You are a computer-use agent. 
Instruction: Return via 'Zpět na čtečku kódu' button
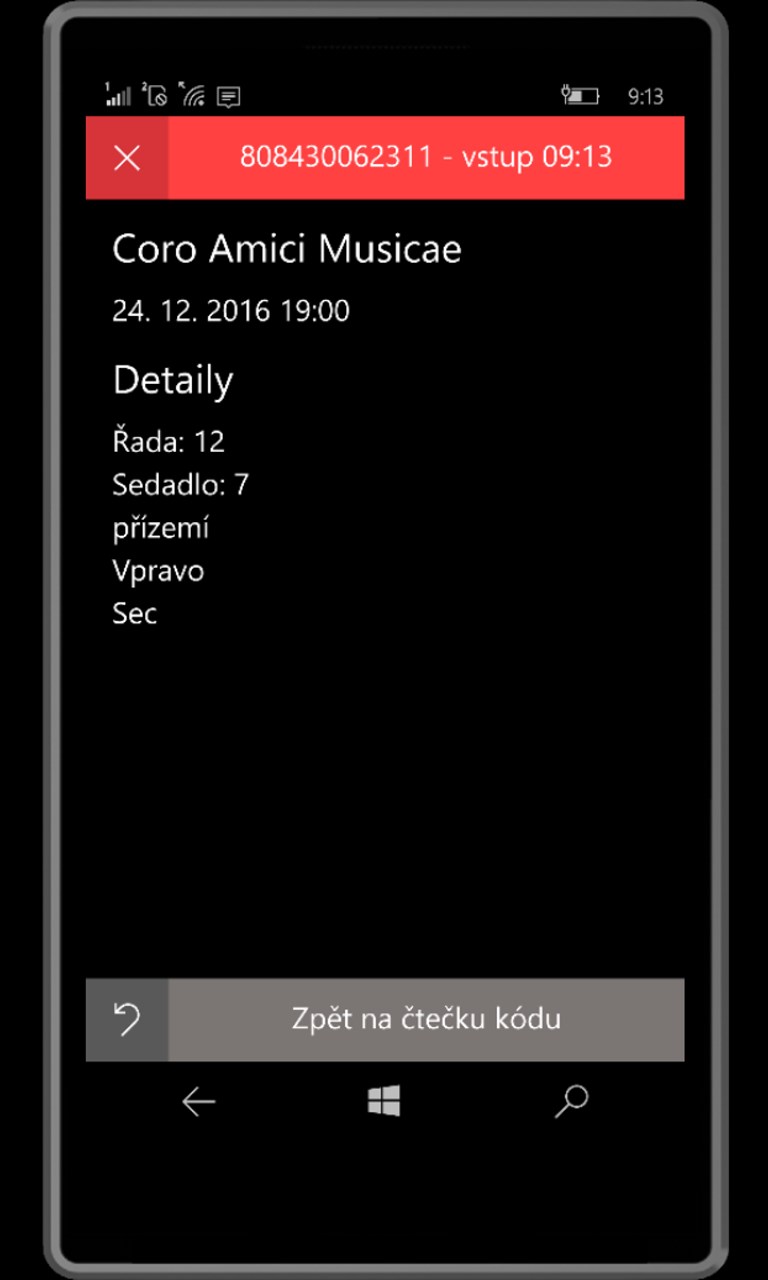(426, 1019)
